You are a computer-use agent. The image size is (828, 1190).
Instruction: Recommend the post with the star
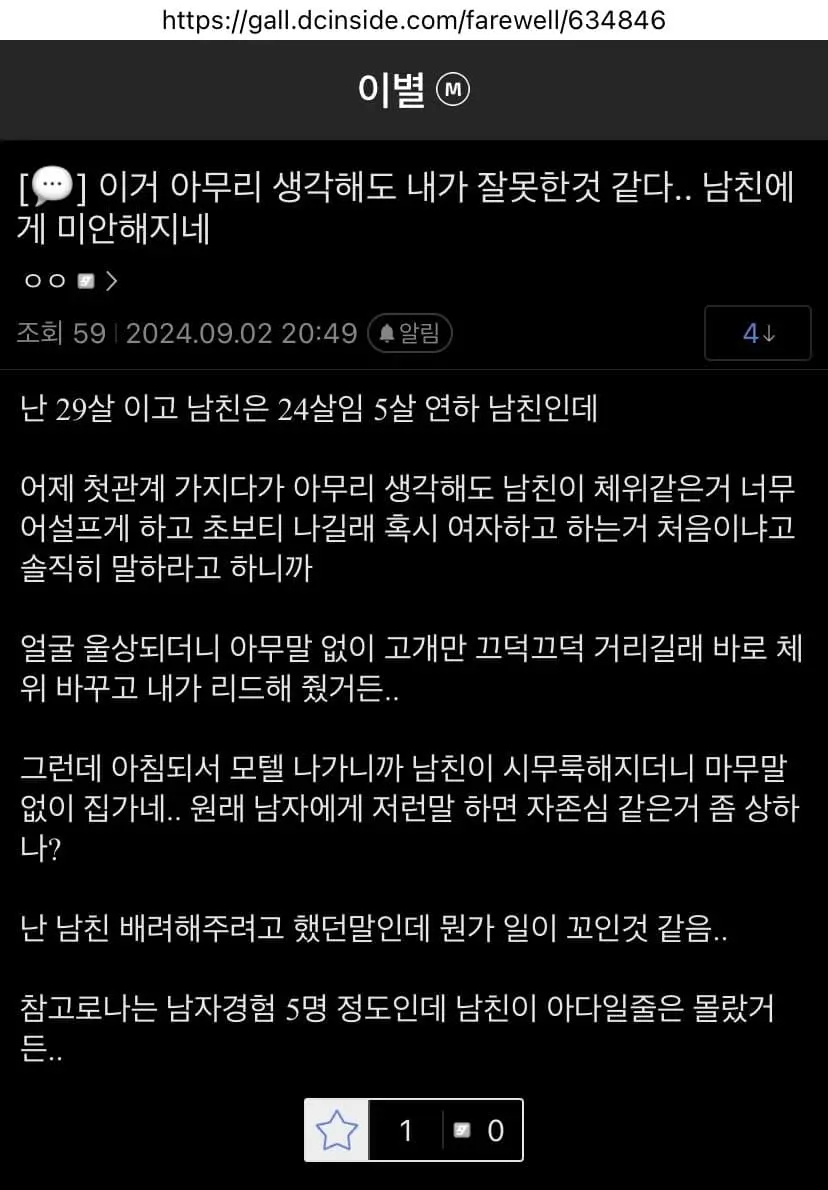(337, 1131)
